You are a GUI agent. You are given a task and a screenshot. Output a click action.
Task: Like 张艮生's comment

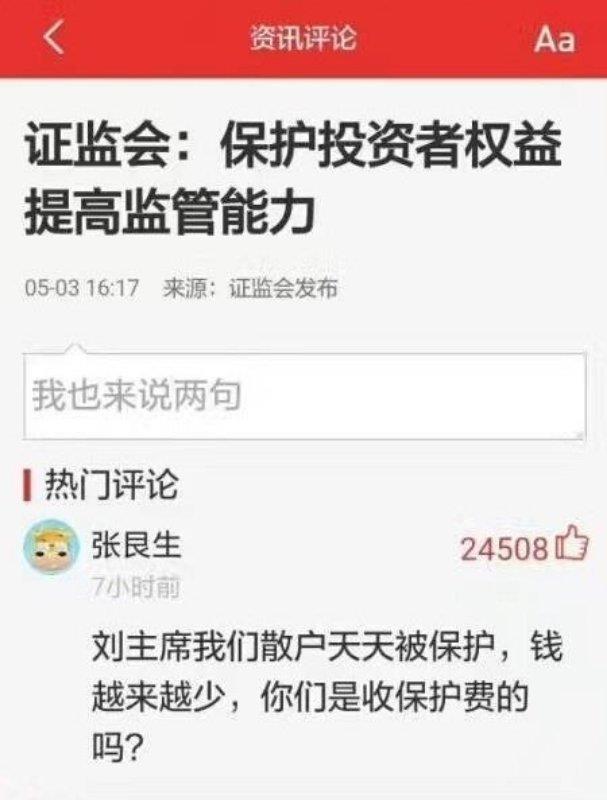coord(573,545)
